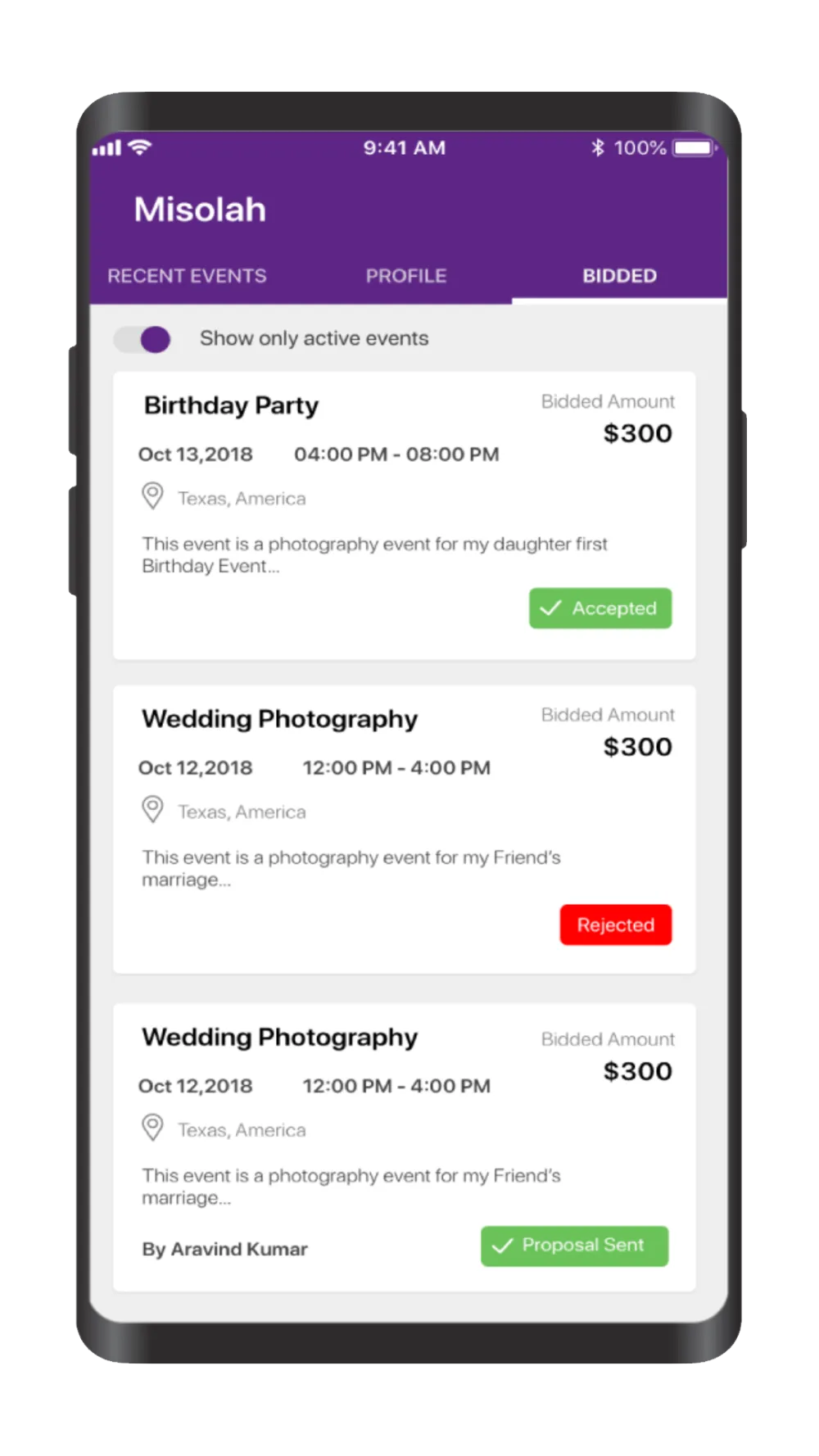
Task: Open the Profile tab
Action: click(405, 276)
